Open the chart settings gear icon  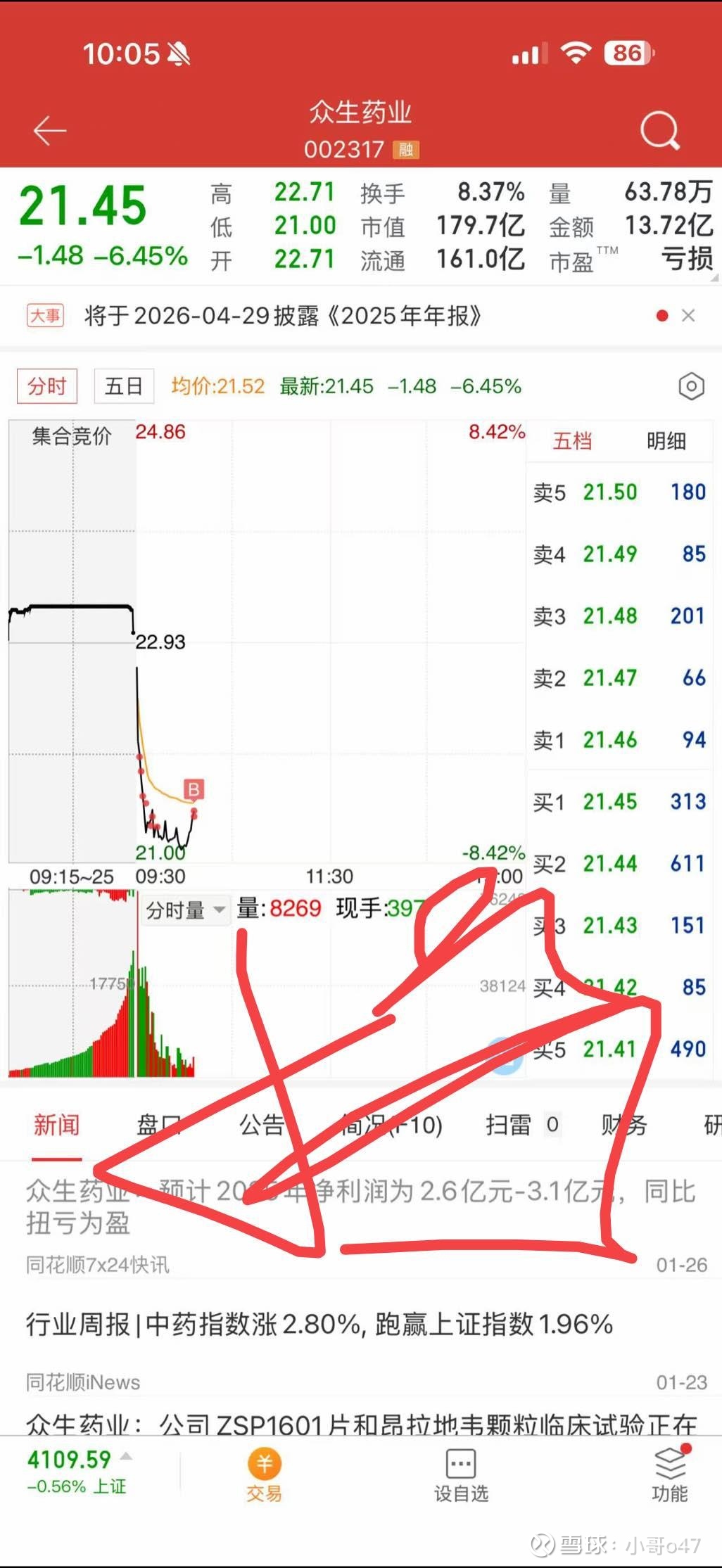coord(690,385)
